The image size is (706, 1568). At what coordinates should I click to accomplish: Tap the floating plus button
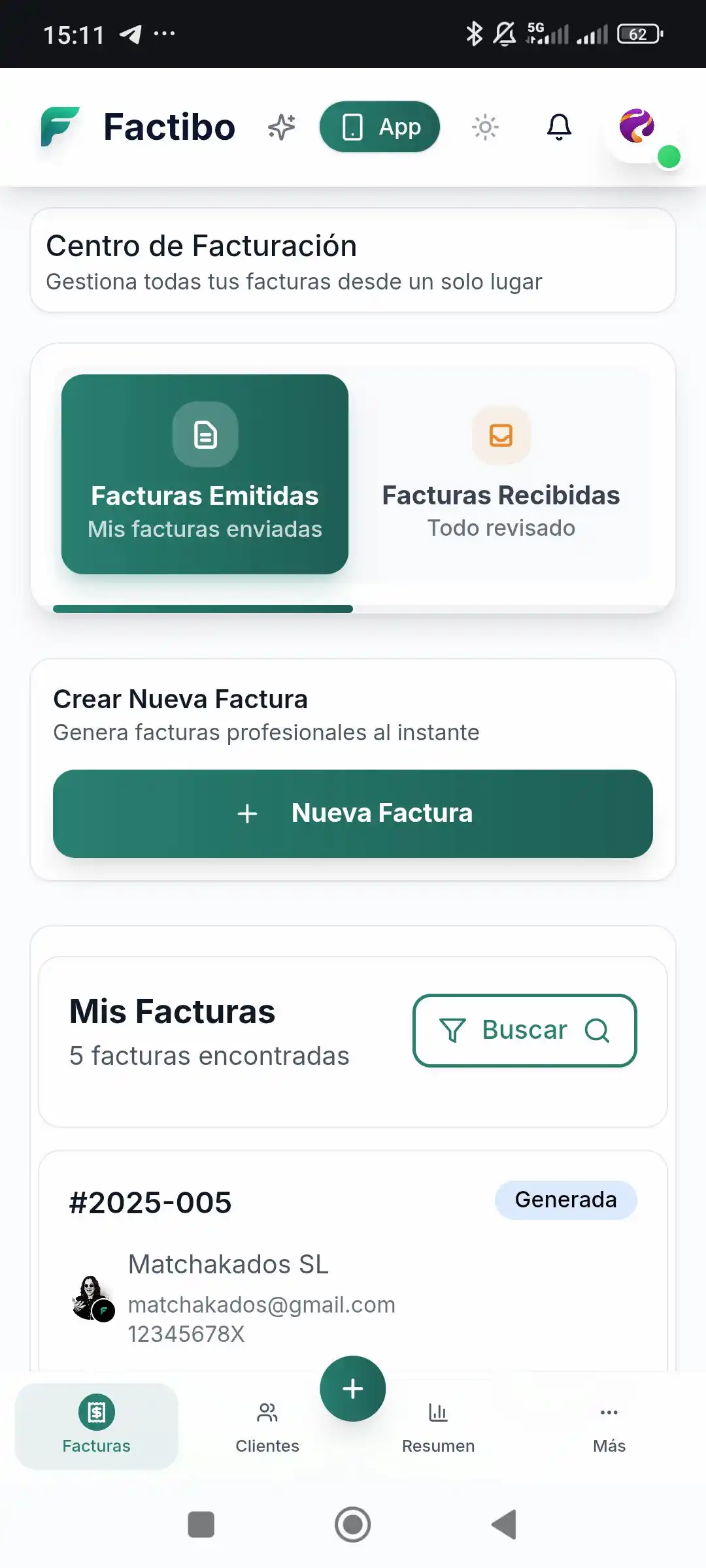coord(352,1389)
